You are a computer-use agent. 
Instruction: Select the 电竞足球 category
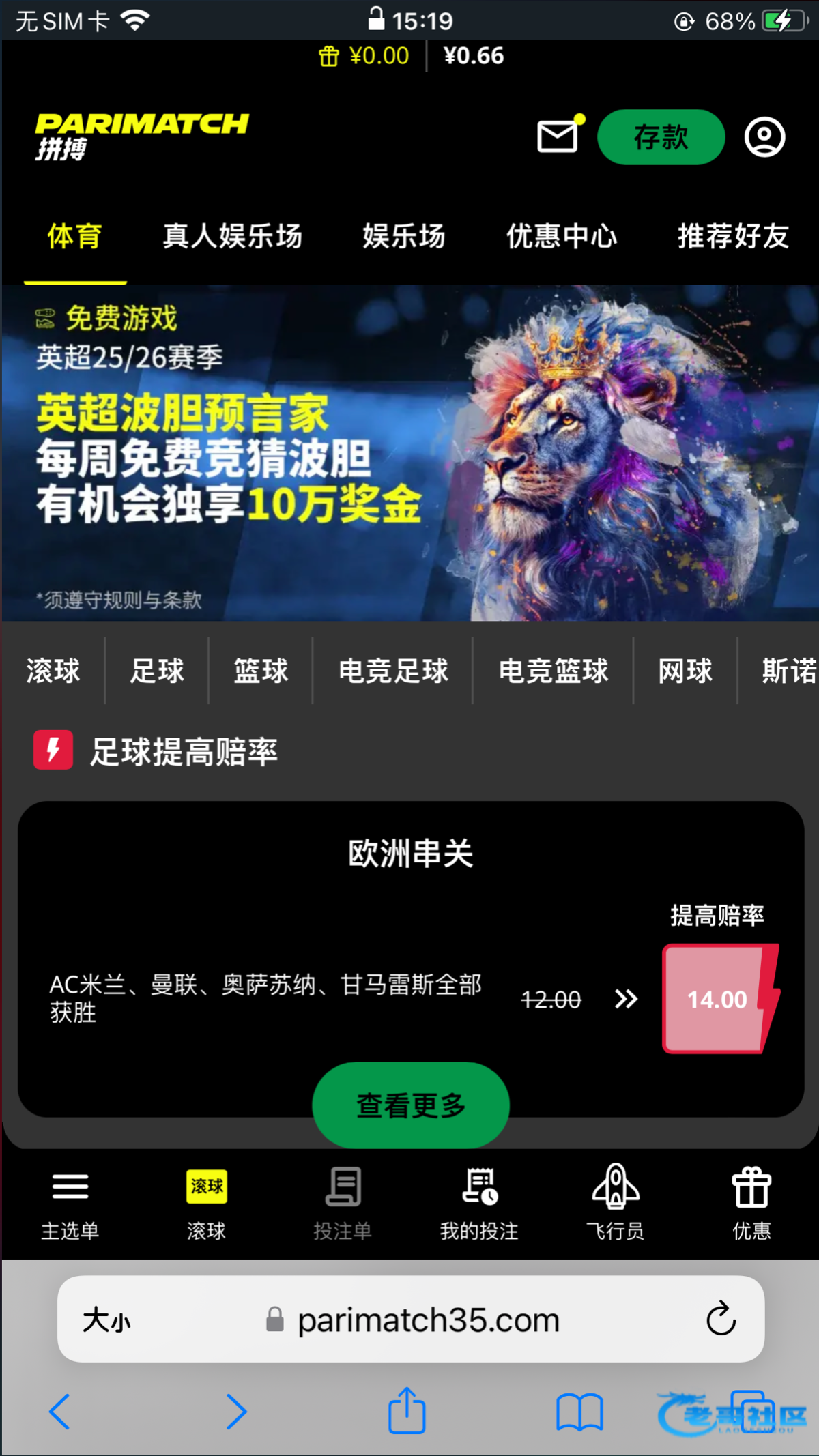(393, 671)
